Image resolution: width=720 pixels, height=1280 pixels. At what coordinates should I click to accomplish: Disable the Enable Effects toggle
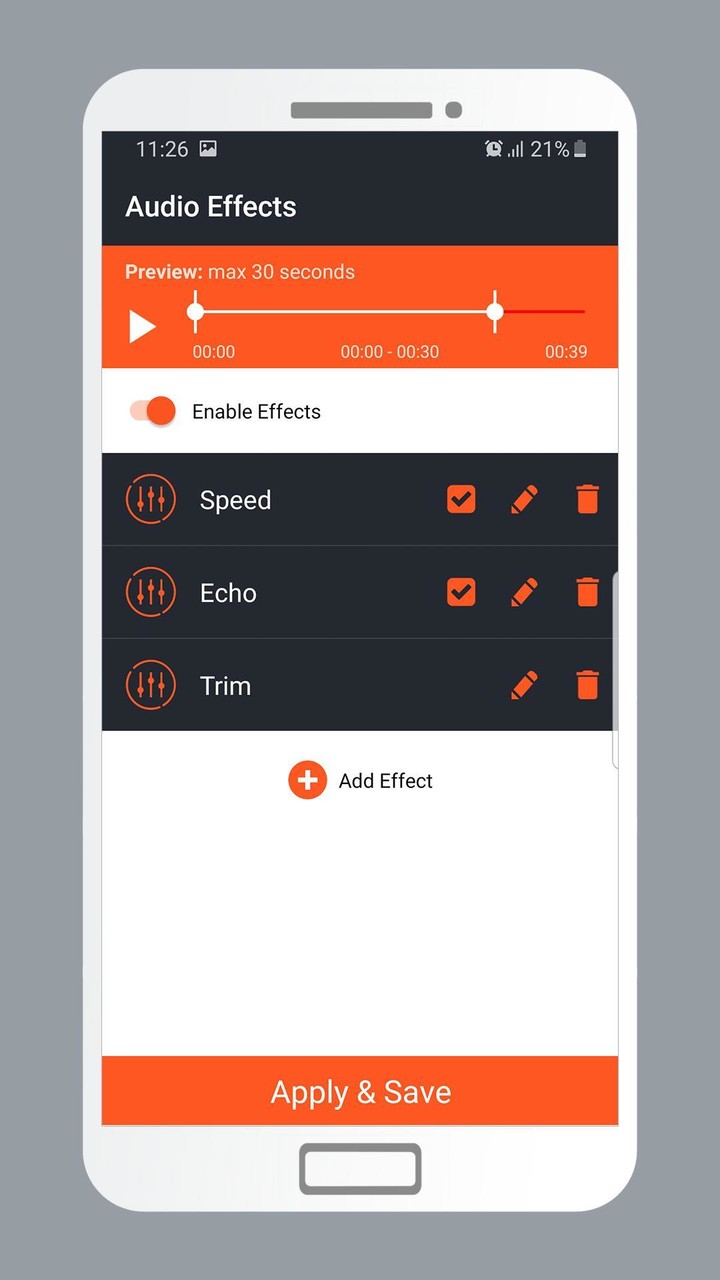pos(150,411)
